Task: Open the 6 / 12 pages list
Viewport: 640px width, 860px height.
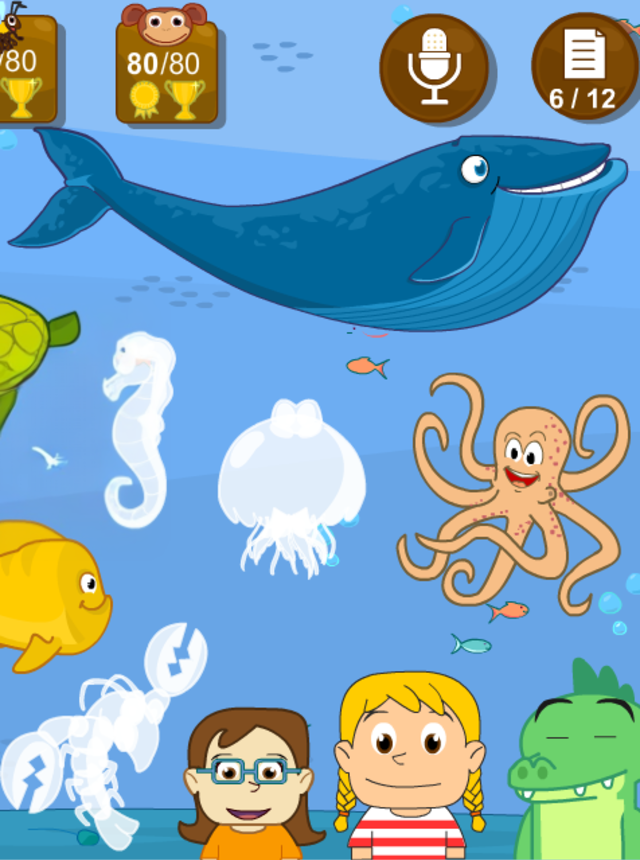Action: point(585,67)
